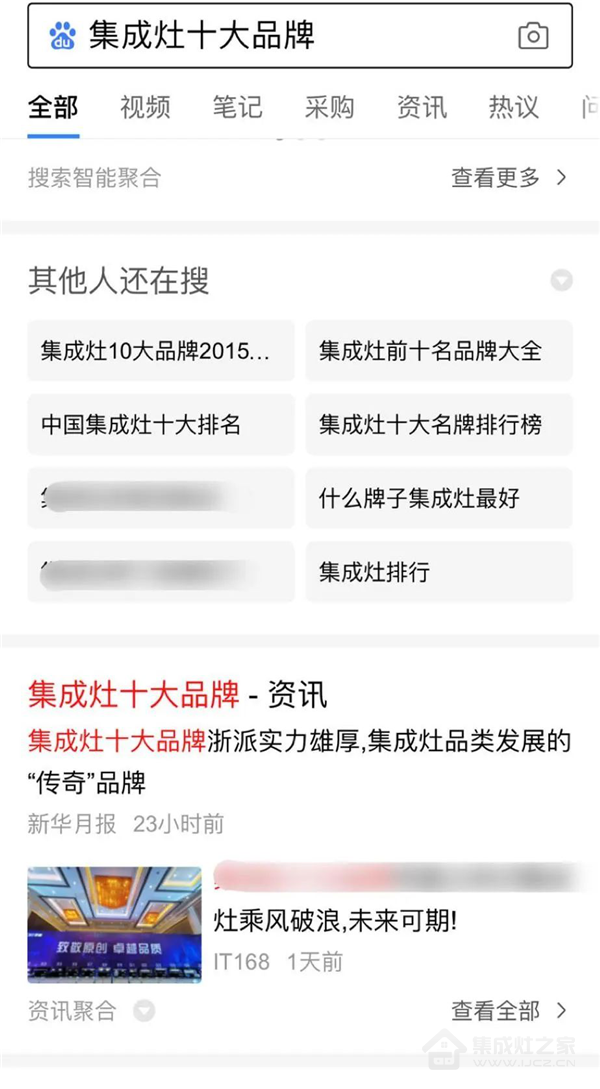Image resolution: width=600 pixels, height=1089 pixels.
Task: Open 查看更多 next to 搜索智能聚合
Action: click(509, 178)
